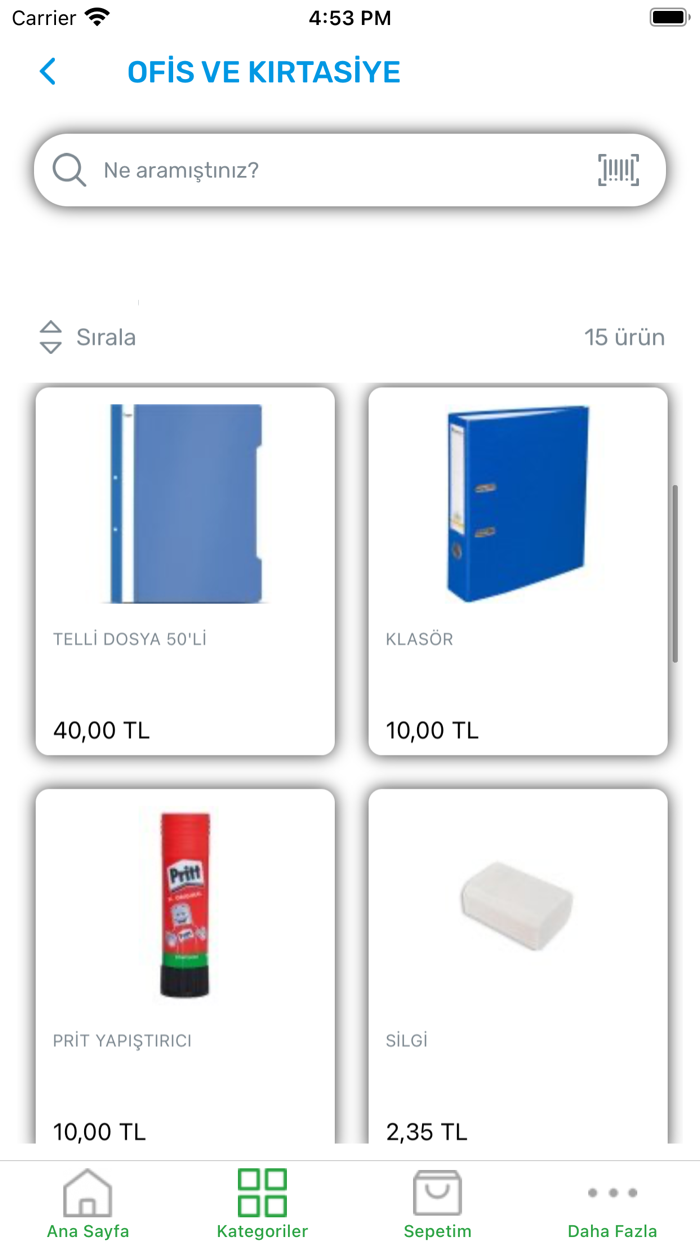Open the barcode scanner
700x1244 pixels.
pos(618,170)
